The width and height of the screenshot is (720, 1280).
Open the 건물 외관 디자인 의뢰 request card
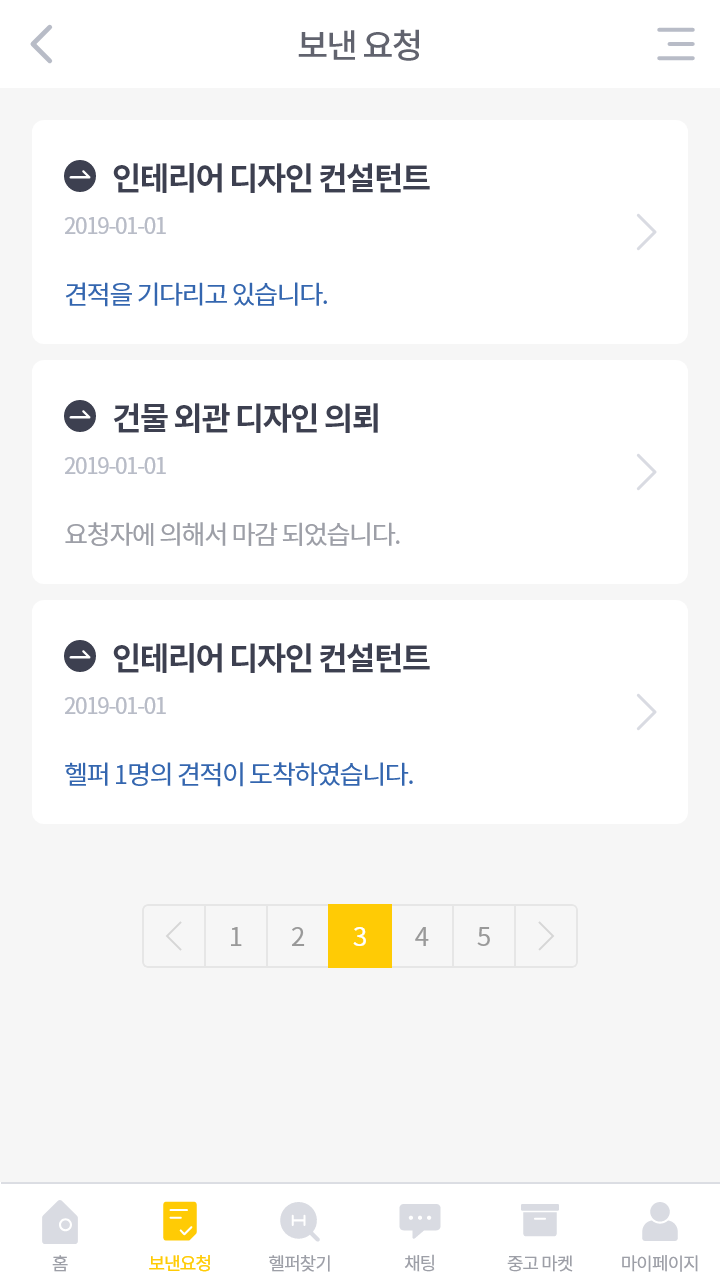(360, 472)
